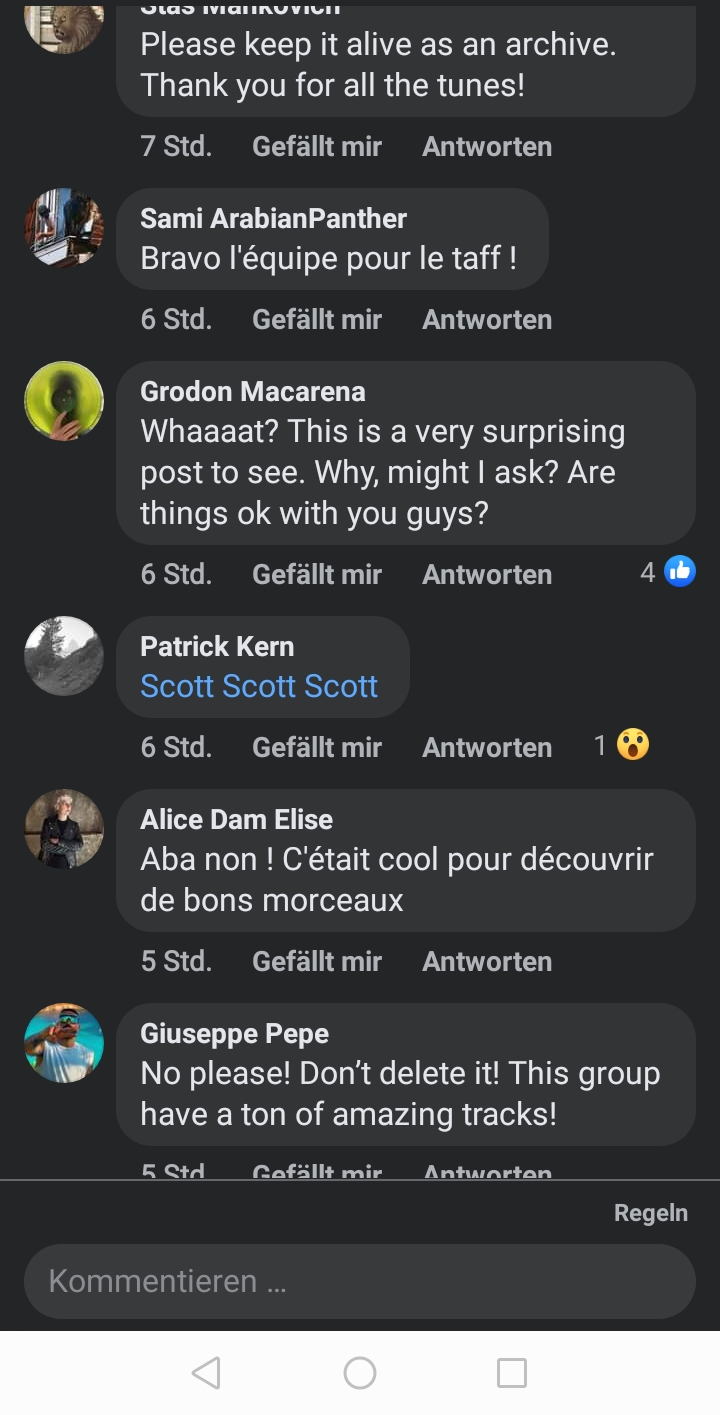720x1415 pixels.
Task: Like Grodon Macarena's comment
Action: [317, 574]
